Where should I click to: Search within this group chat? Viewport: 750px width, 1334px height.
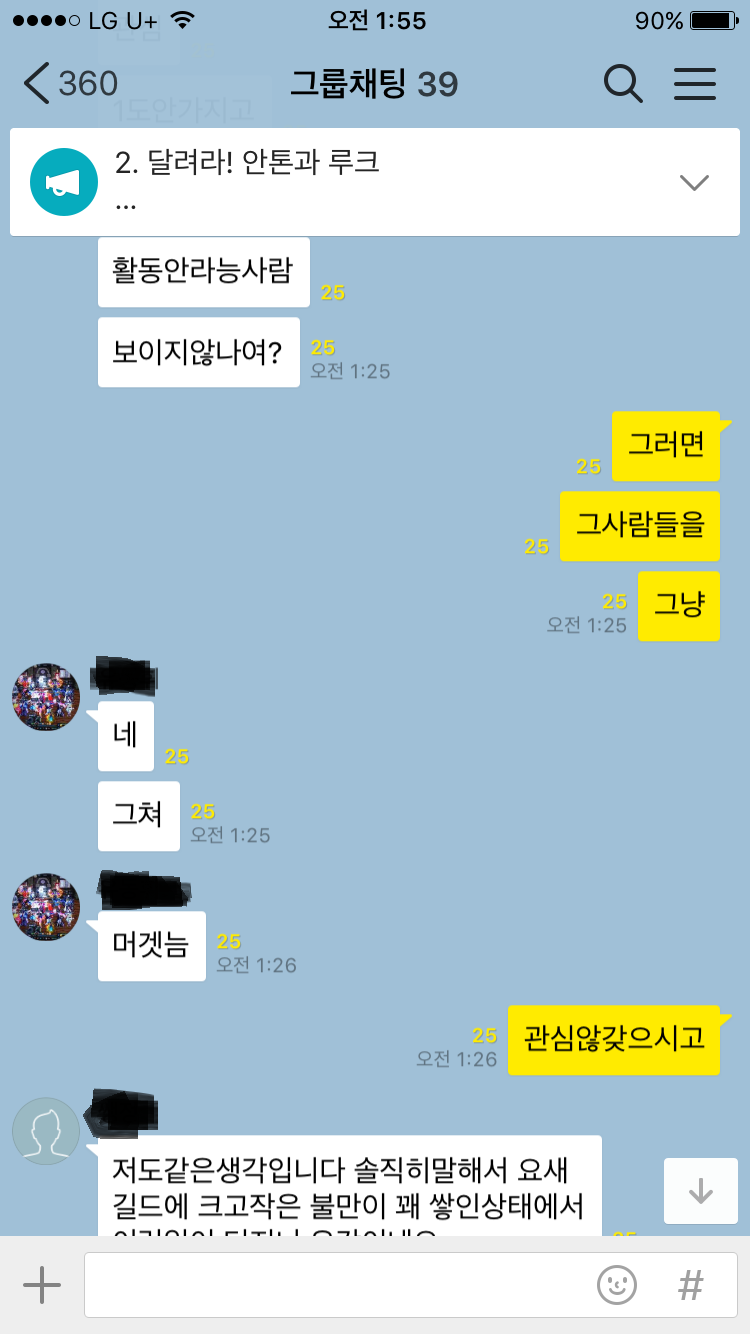(x=623, y=84)
